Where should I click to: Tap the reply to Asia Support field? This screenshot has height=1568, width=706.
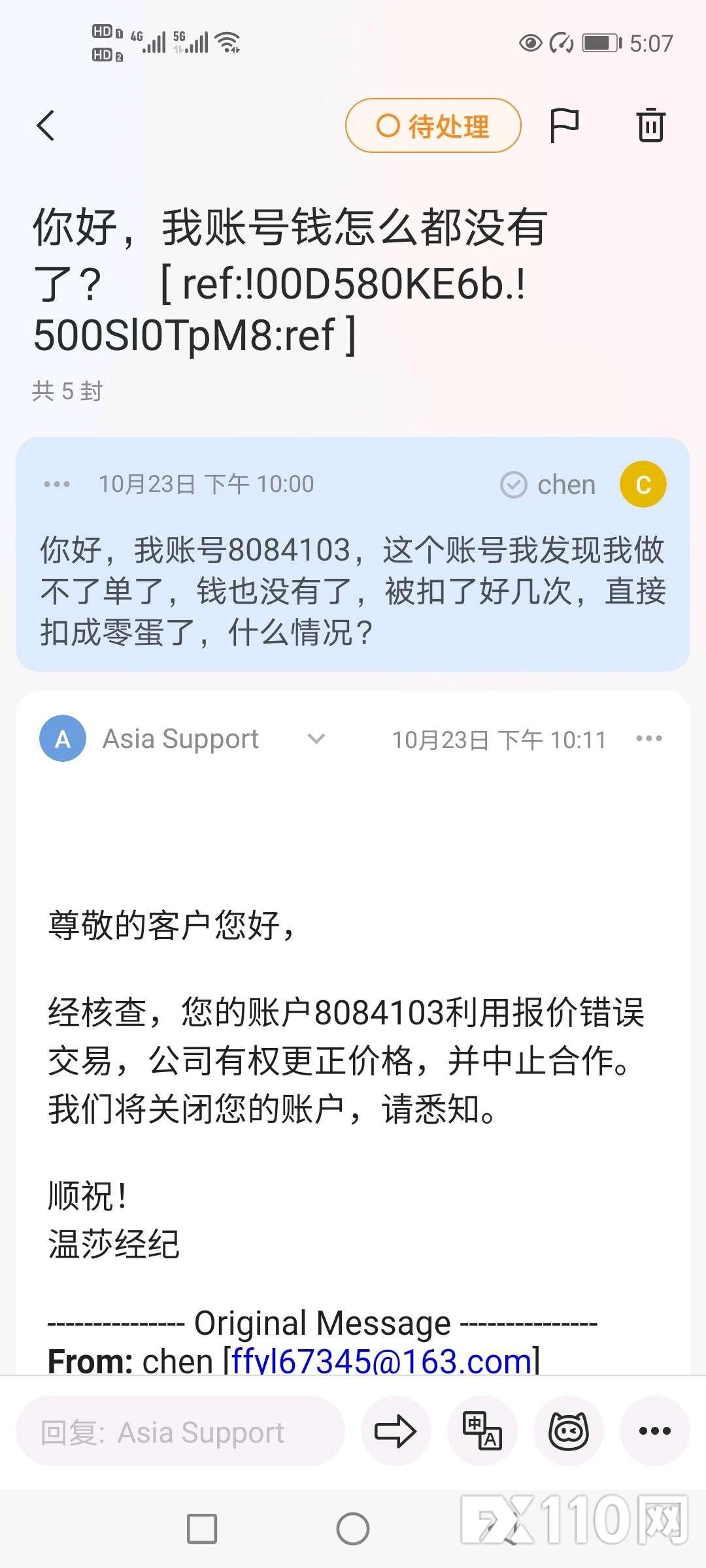coord(180,1433)
